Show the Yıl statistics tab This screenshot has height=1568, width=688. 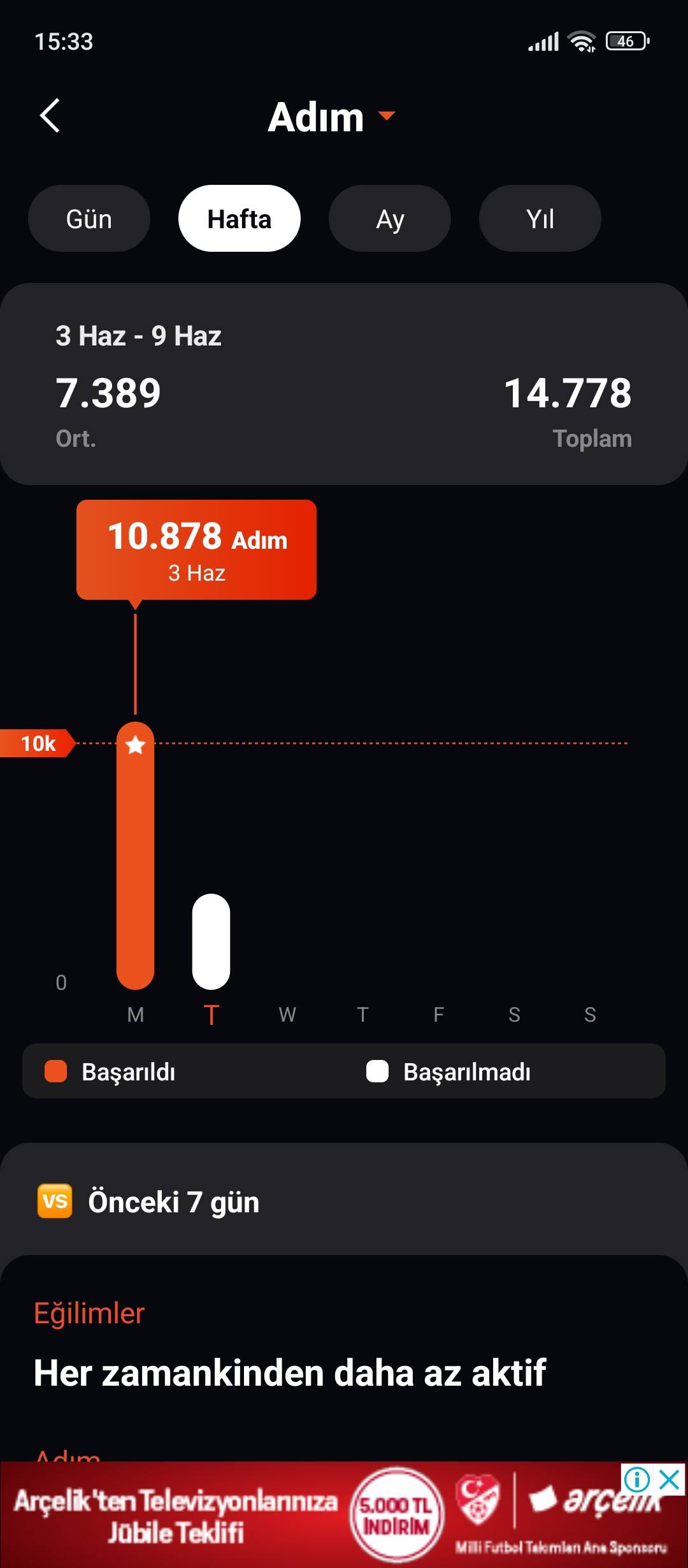point(540,219)
